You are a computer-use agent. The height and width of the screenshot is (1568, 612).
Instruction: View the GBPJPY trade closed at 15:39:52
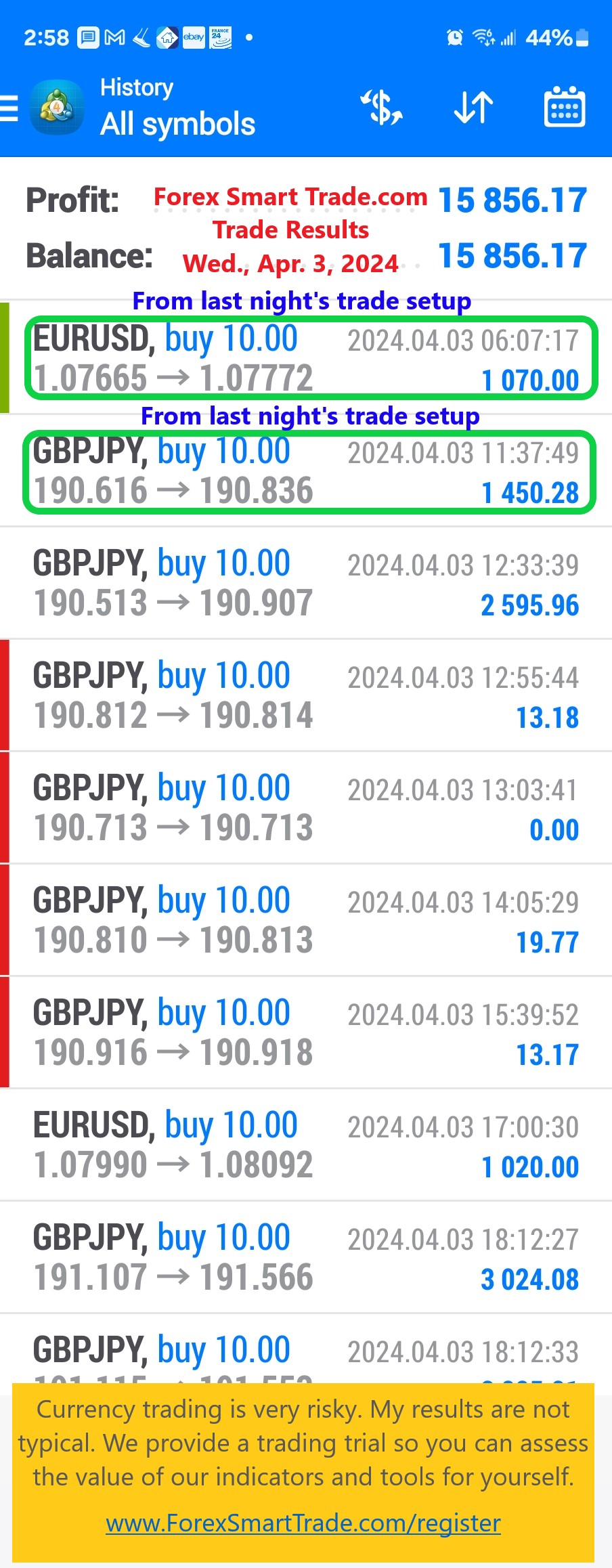pos(306,1033)
